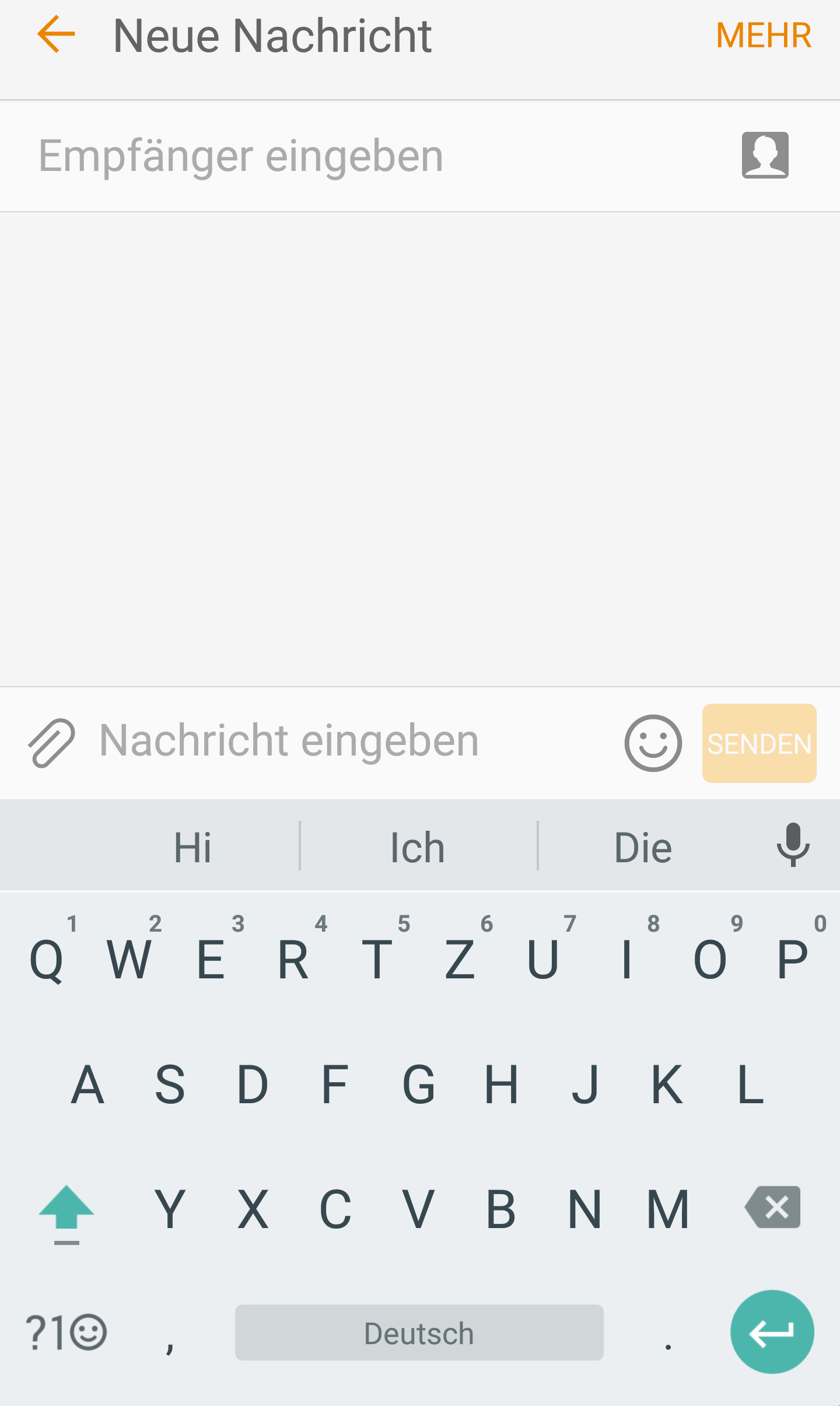Tap the paperclip attachment icon
840x1406 pixels.
51,743
